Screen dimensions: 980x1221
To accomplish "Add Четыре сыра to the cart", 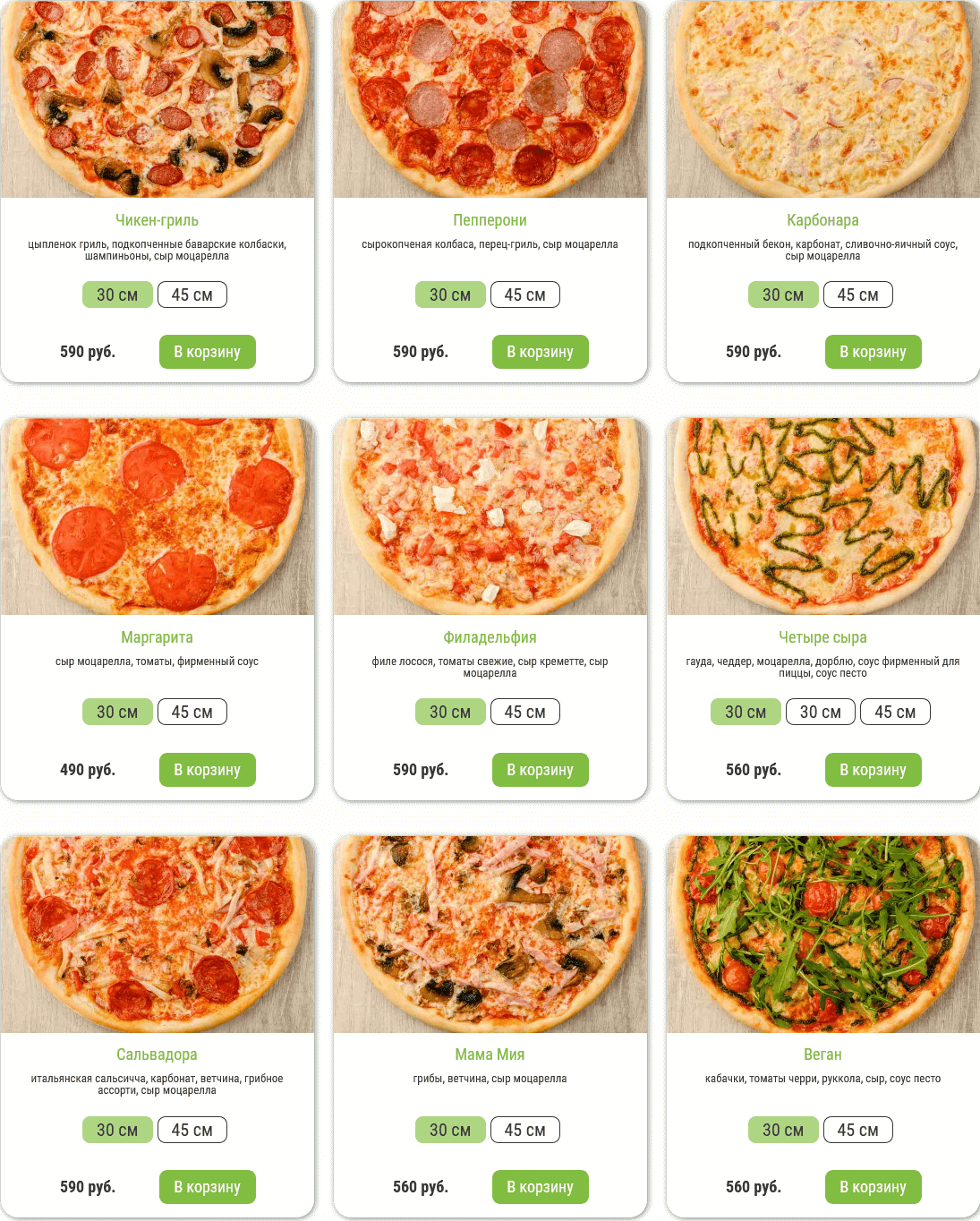I will click(873, 770).
